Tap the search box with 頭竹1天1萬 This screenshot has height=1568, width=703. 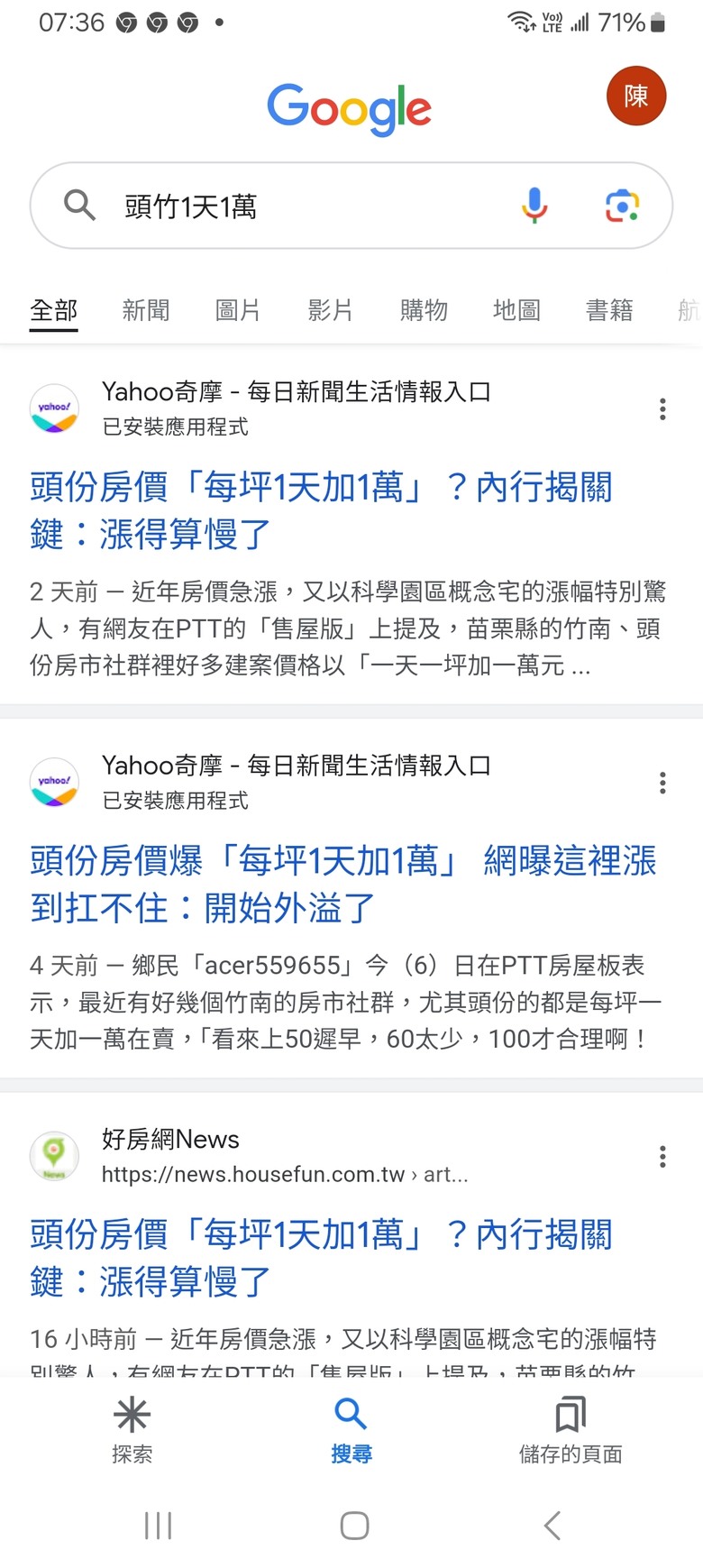(x=351, y=206)
